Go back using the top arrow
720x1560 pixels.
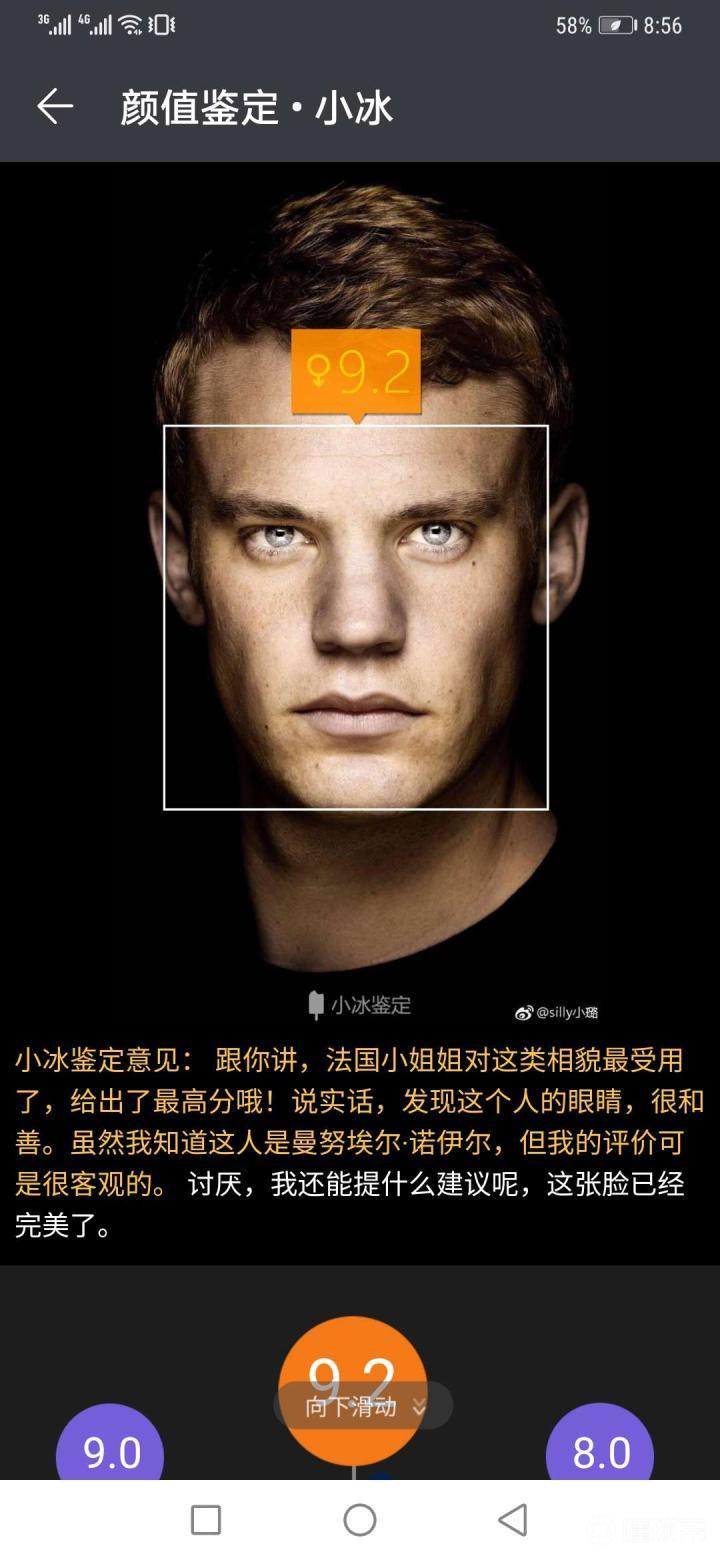click(55, 106)
